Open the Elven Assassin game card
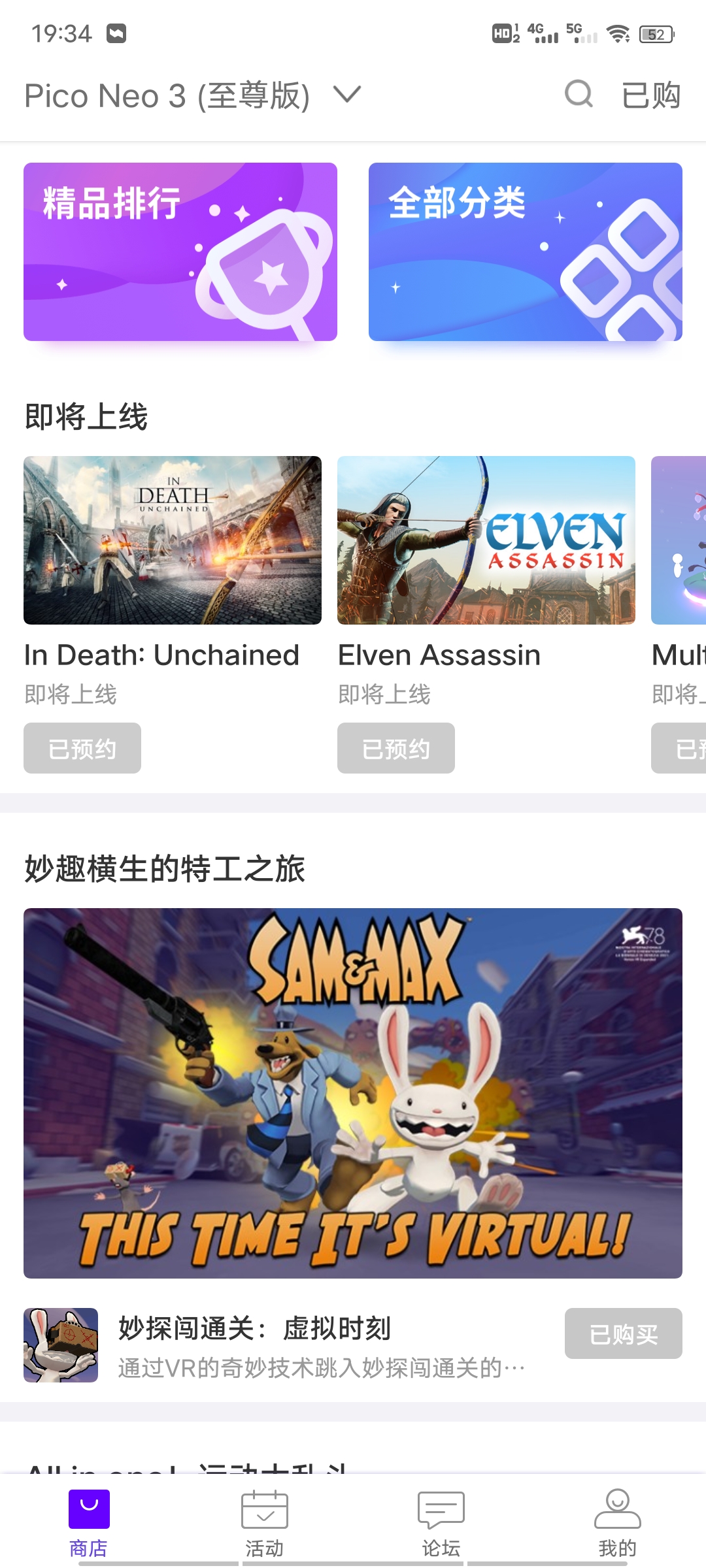 pos(486,540)
